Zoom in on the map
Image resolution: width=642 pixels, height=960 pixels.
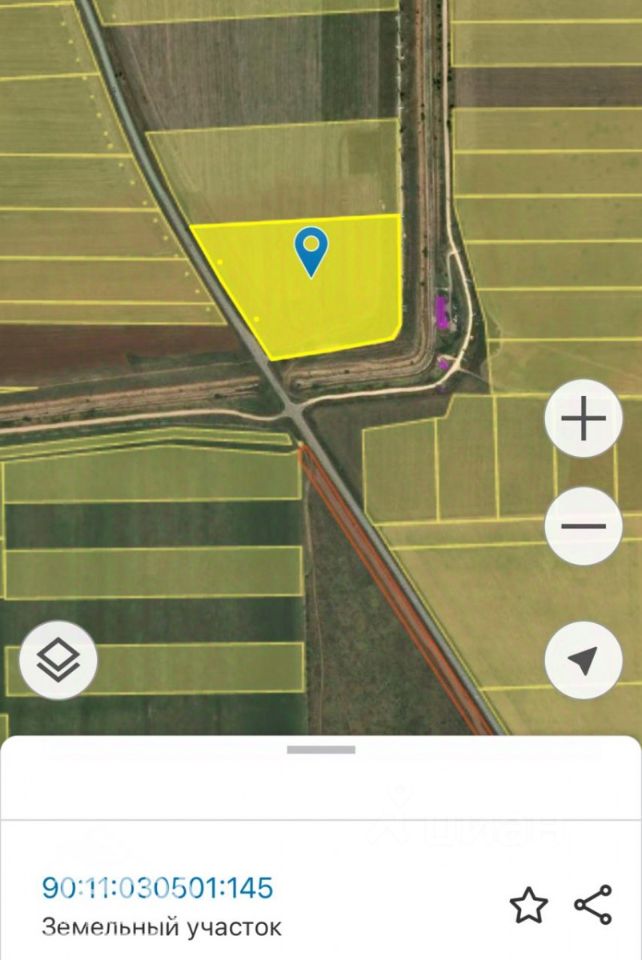click(584, 421)
